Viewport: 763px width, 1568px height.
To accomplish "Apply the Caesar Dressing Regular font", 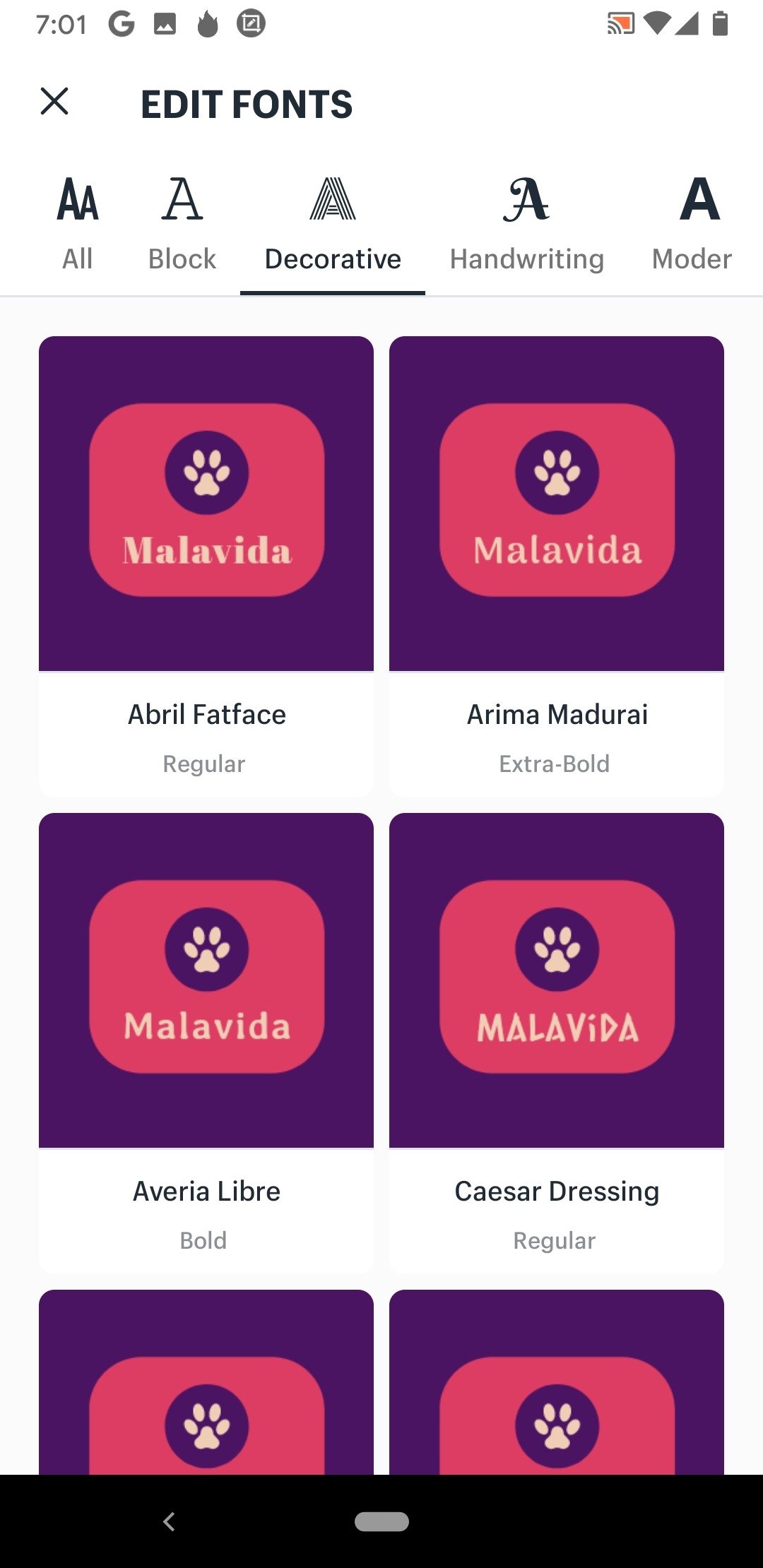I will point(557,1043).
